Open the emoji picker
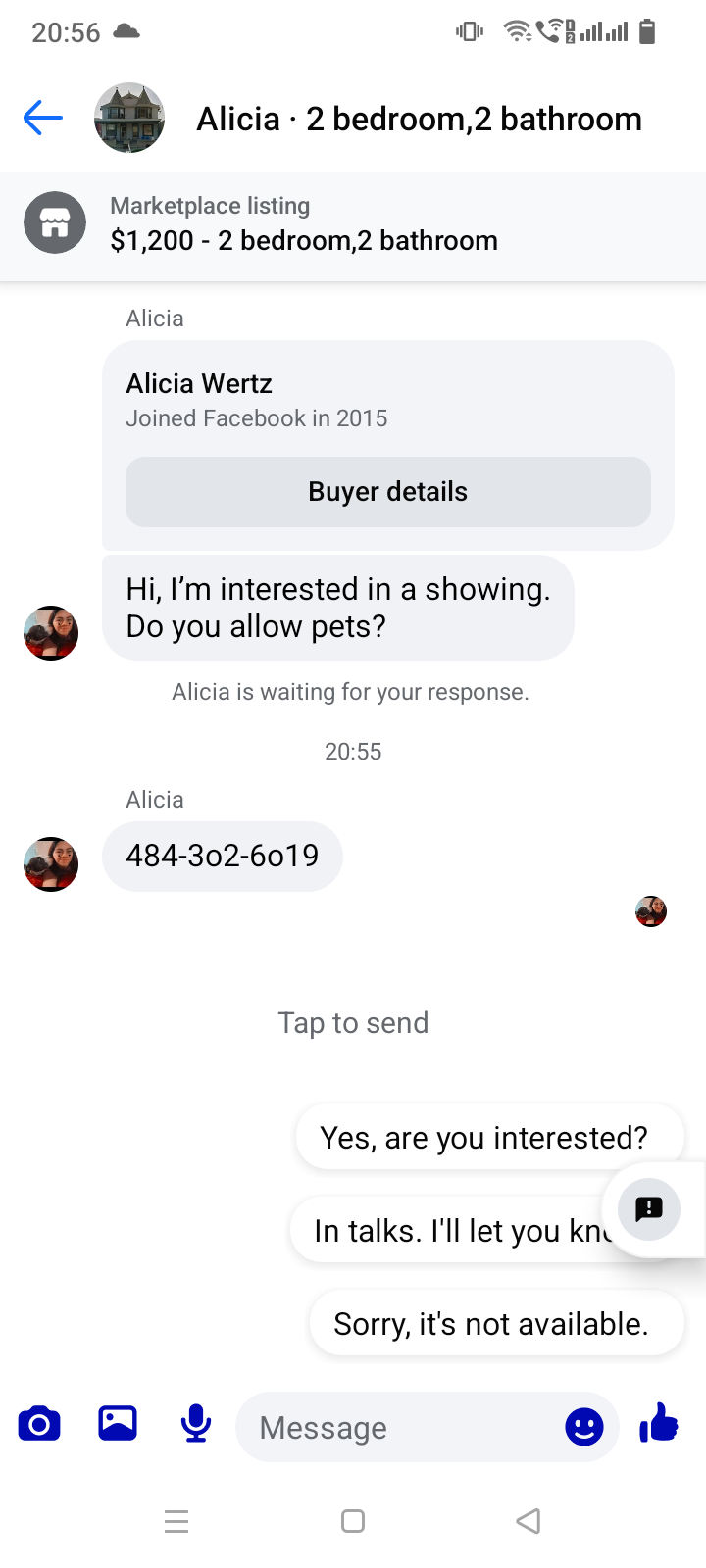 pyautogui.click(x=584, y=1427)
